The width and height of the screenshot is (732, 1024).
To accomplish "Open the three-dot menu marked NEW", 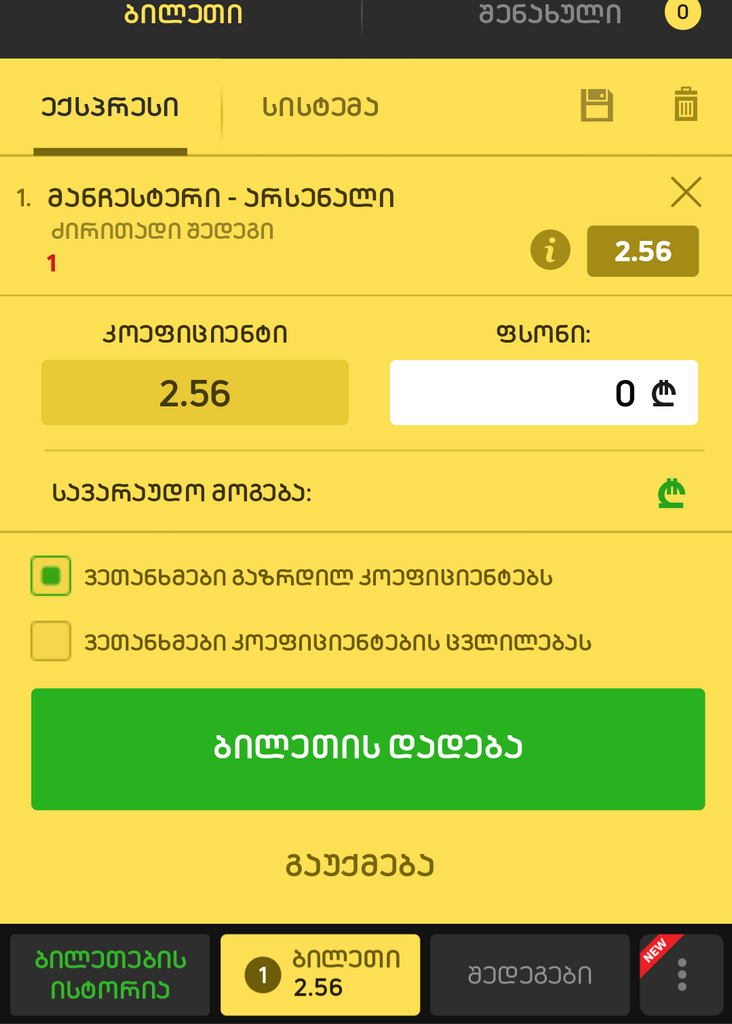I will point(684,974).
